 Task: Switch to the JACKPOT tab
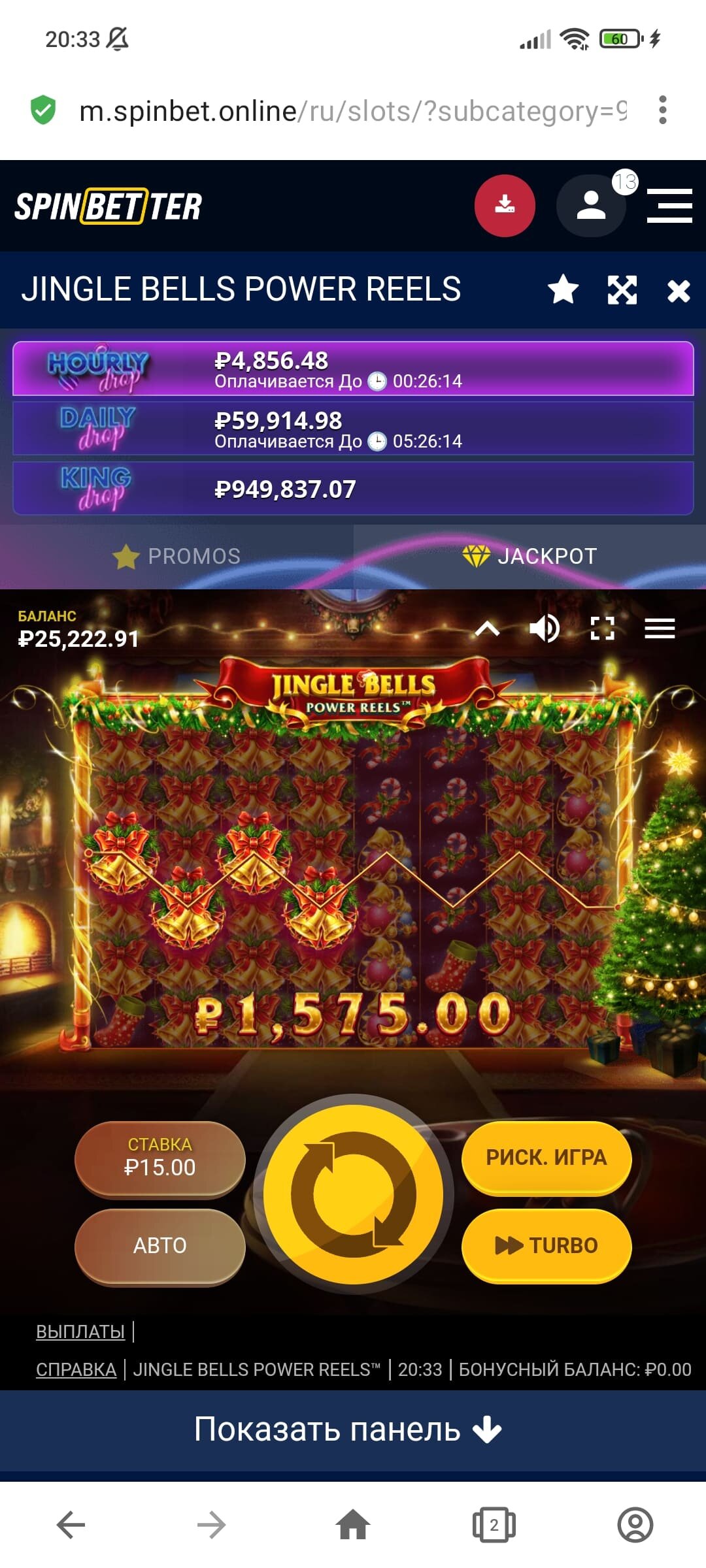[529, 557]
